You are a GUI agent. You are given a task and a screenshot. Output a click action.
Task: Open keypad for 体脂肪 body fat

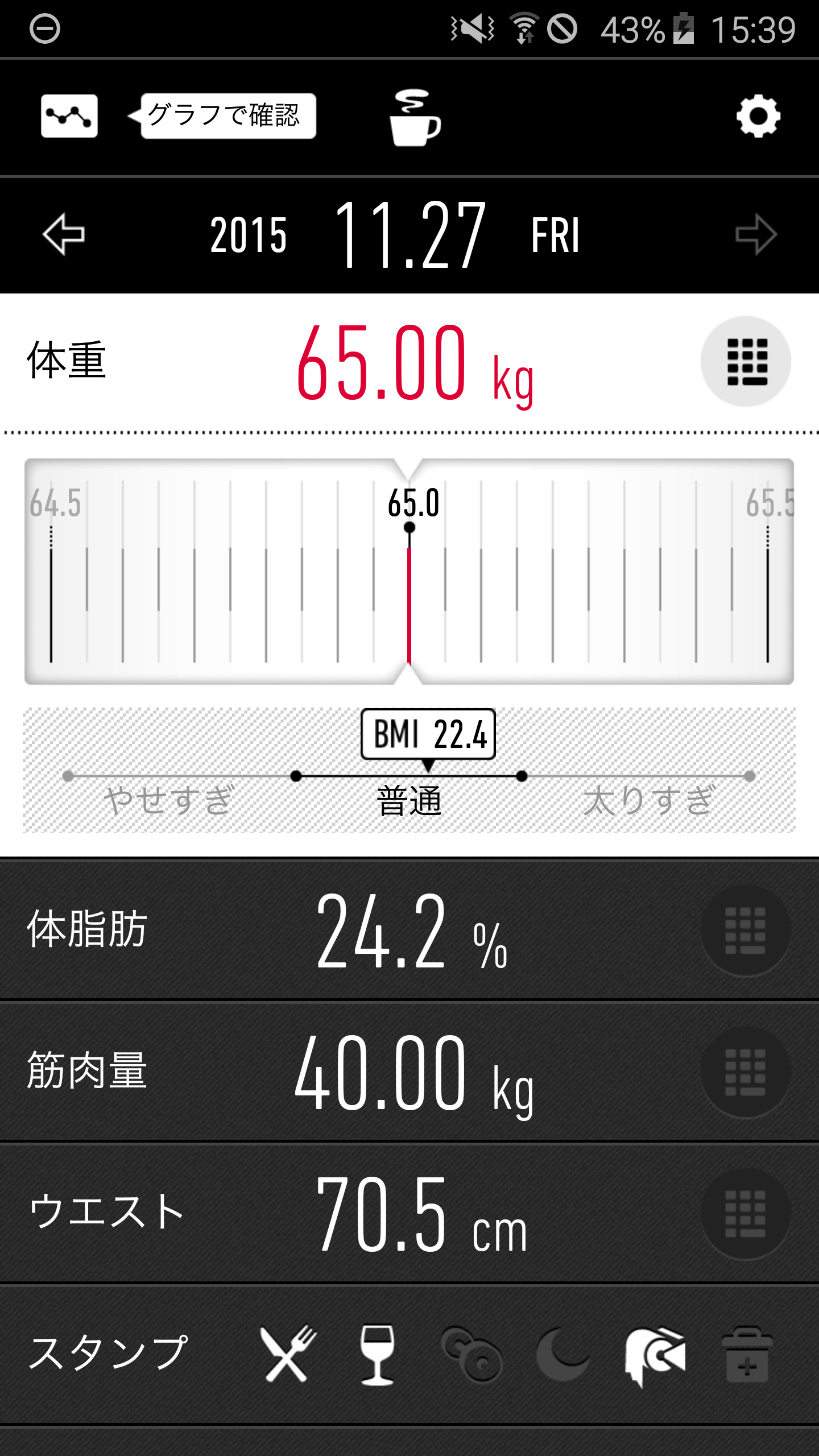(746, 930)
